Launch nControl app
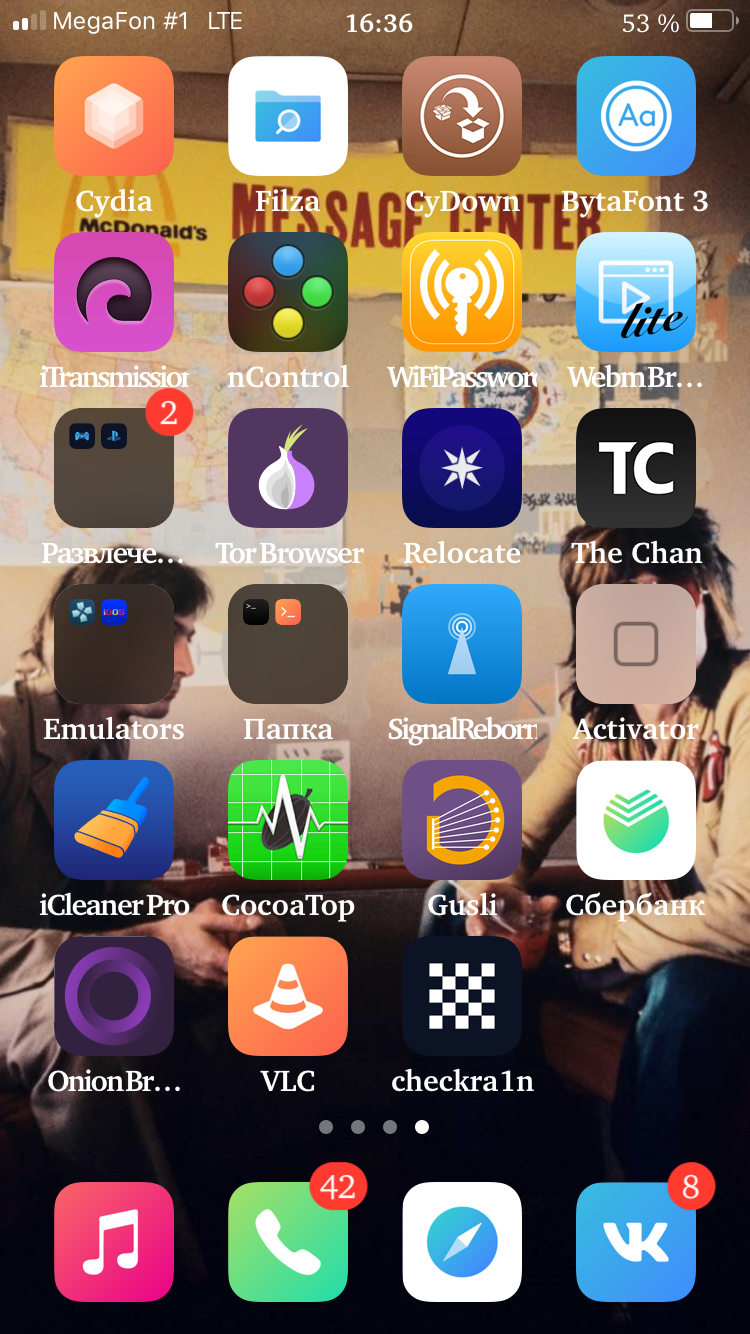The width and height of the screenshot is (750, 1334). 288,292
